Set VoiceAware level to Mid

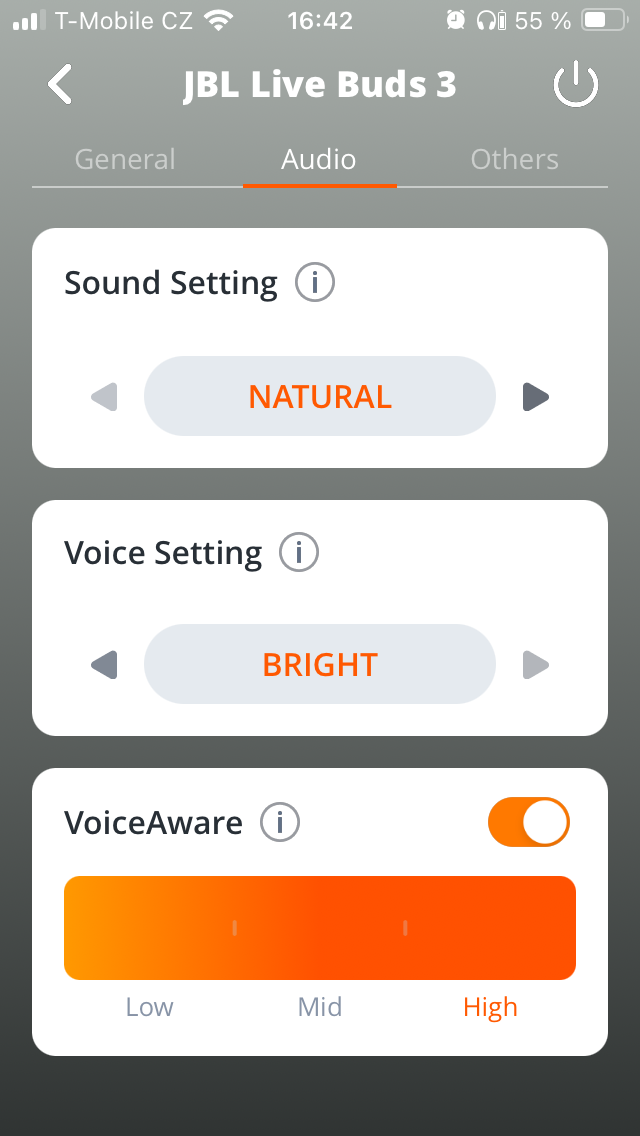[x=320, y=928]
